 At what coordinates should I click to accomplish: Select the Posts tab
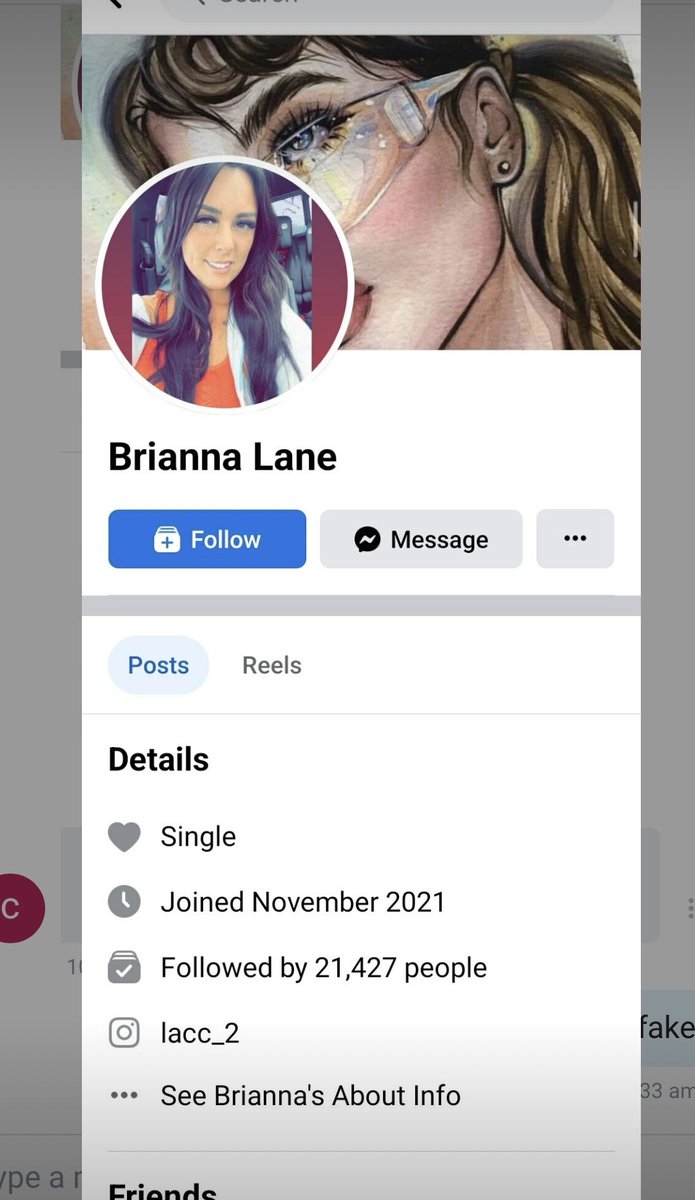click(158, 665)
